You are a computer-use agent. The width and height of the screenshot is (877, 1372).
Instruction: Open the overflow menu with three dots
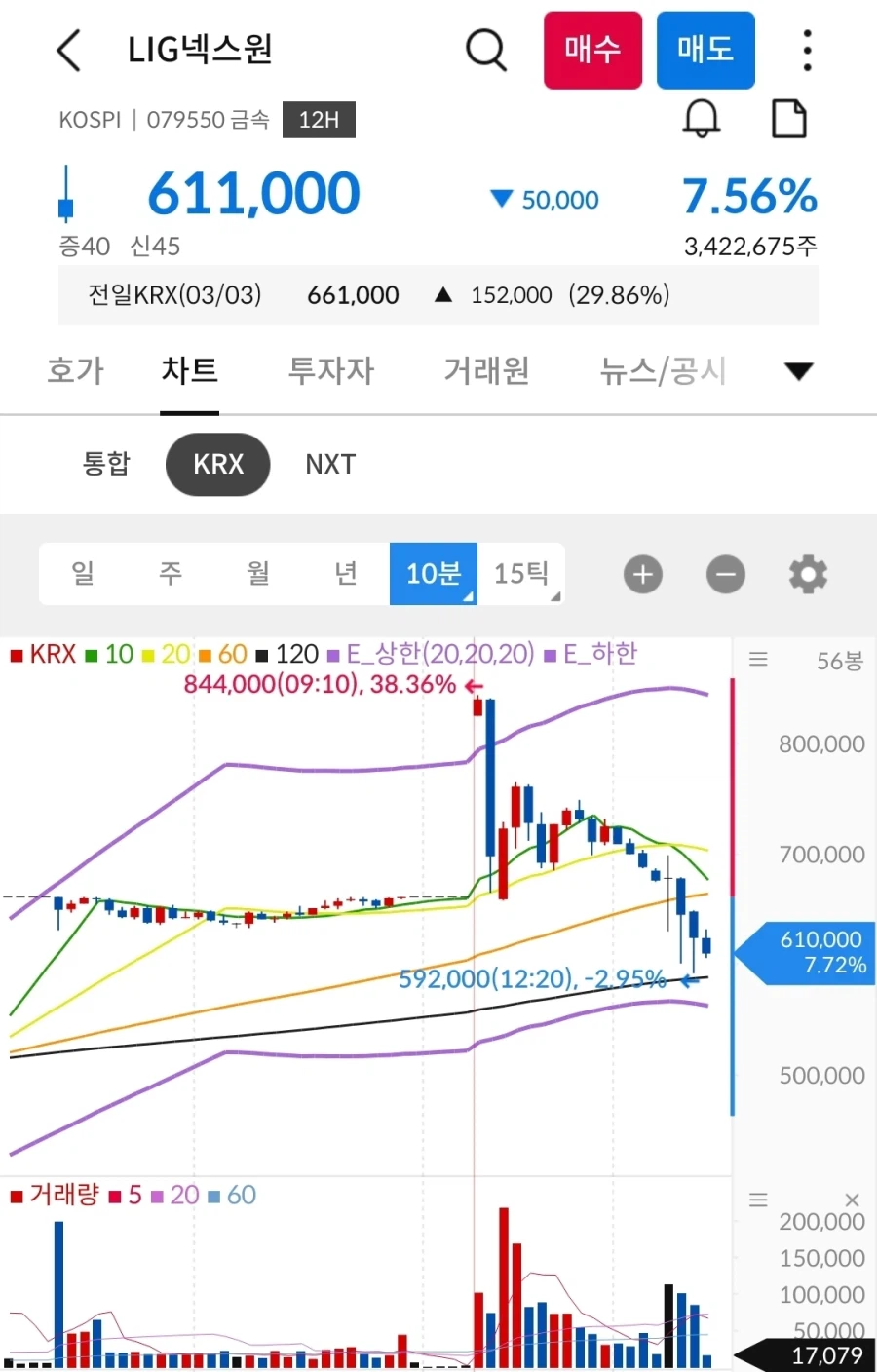tap(807, 50)
